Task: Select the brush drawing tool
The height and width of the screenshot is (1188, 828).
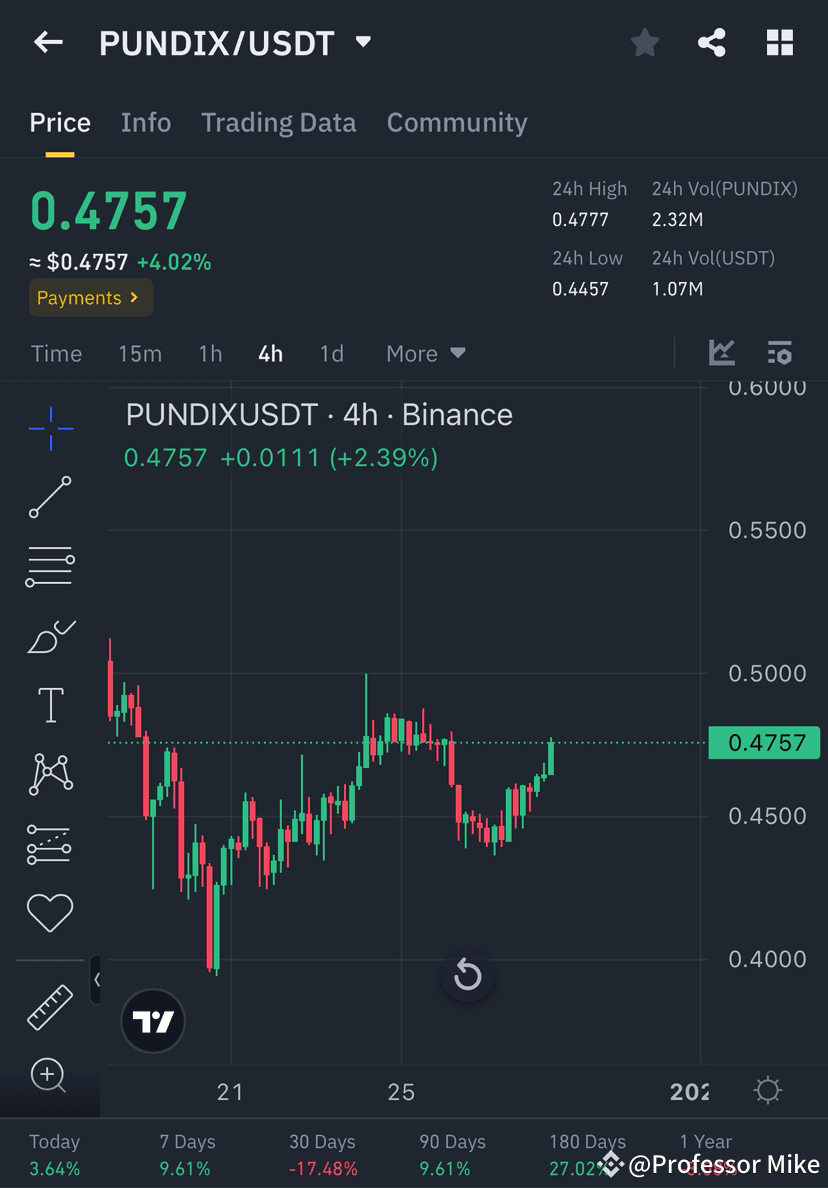Action: click(50, 637)
